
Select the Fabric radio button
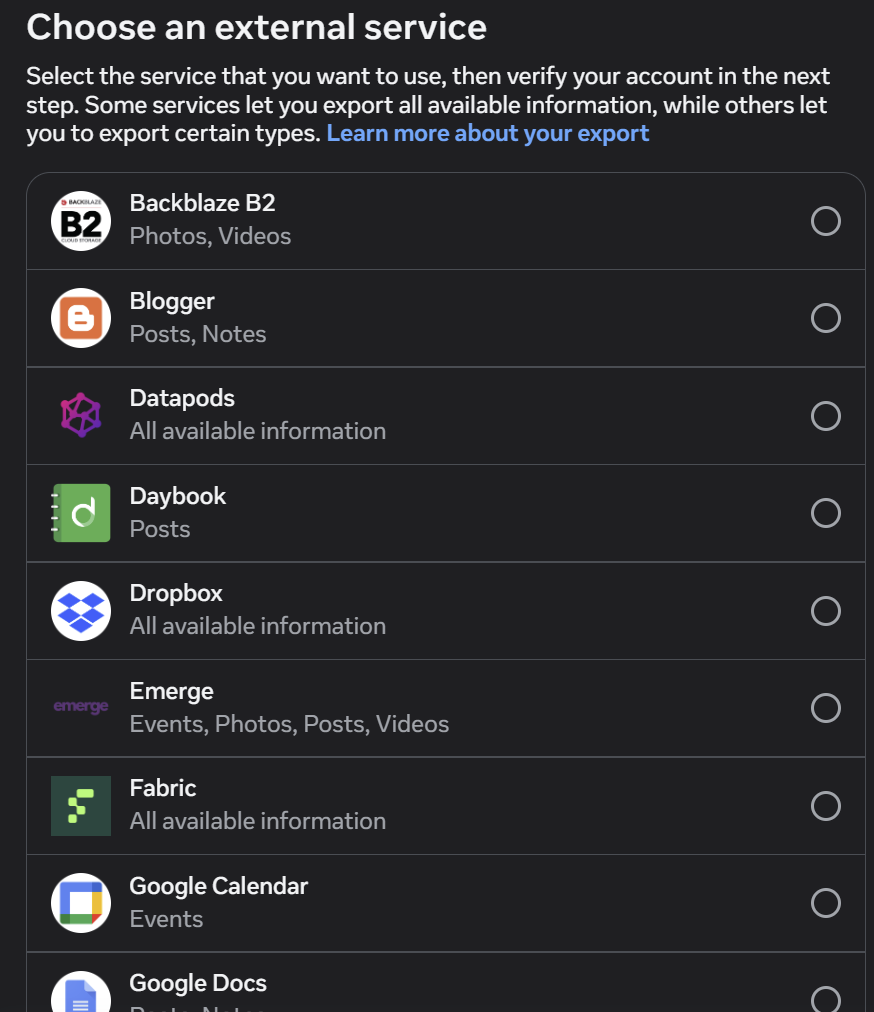(826, 805)
